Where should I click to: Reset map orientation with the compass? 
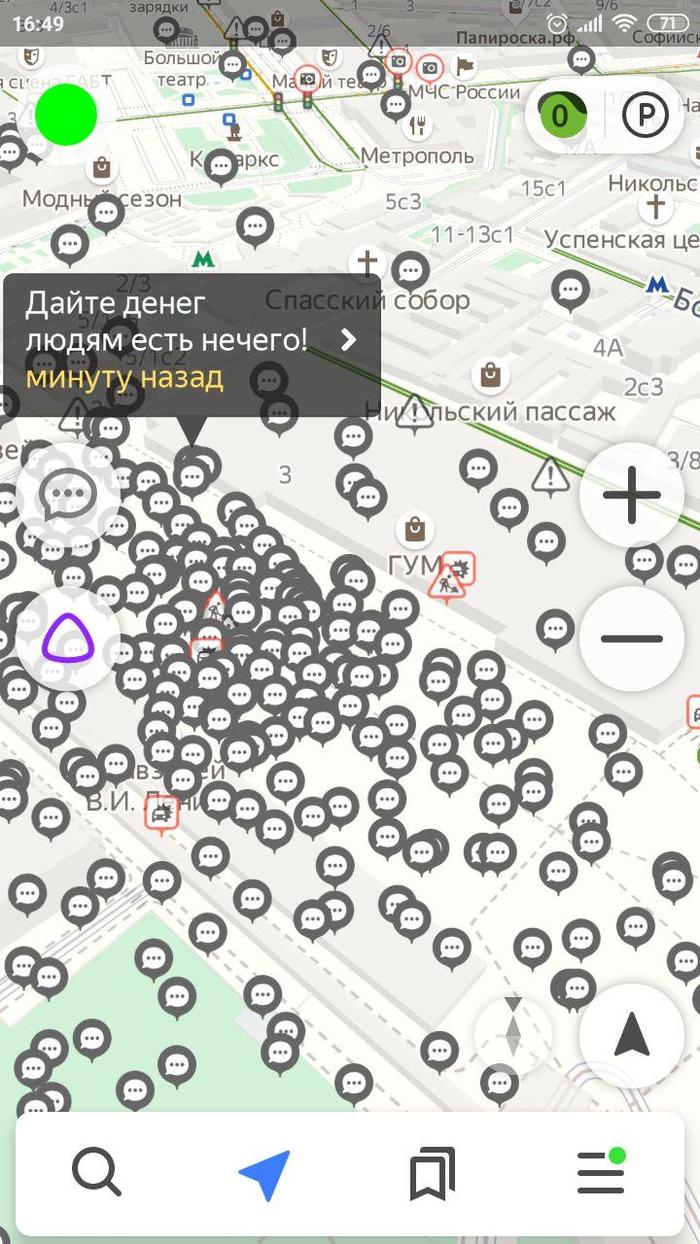[513, 1027]
